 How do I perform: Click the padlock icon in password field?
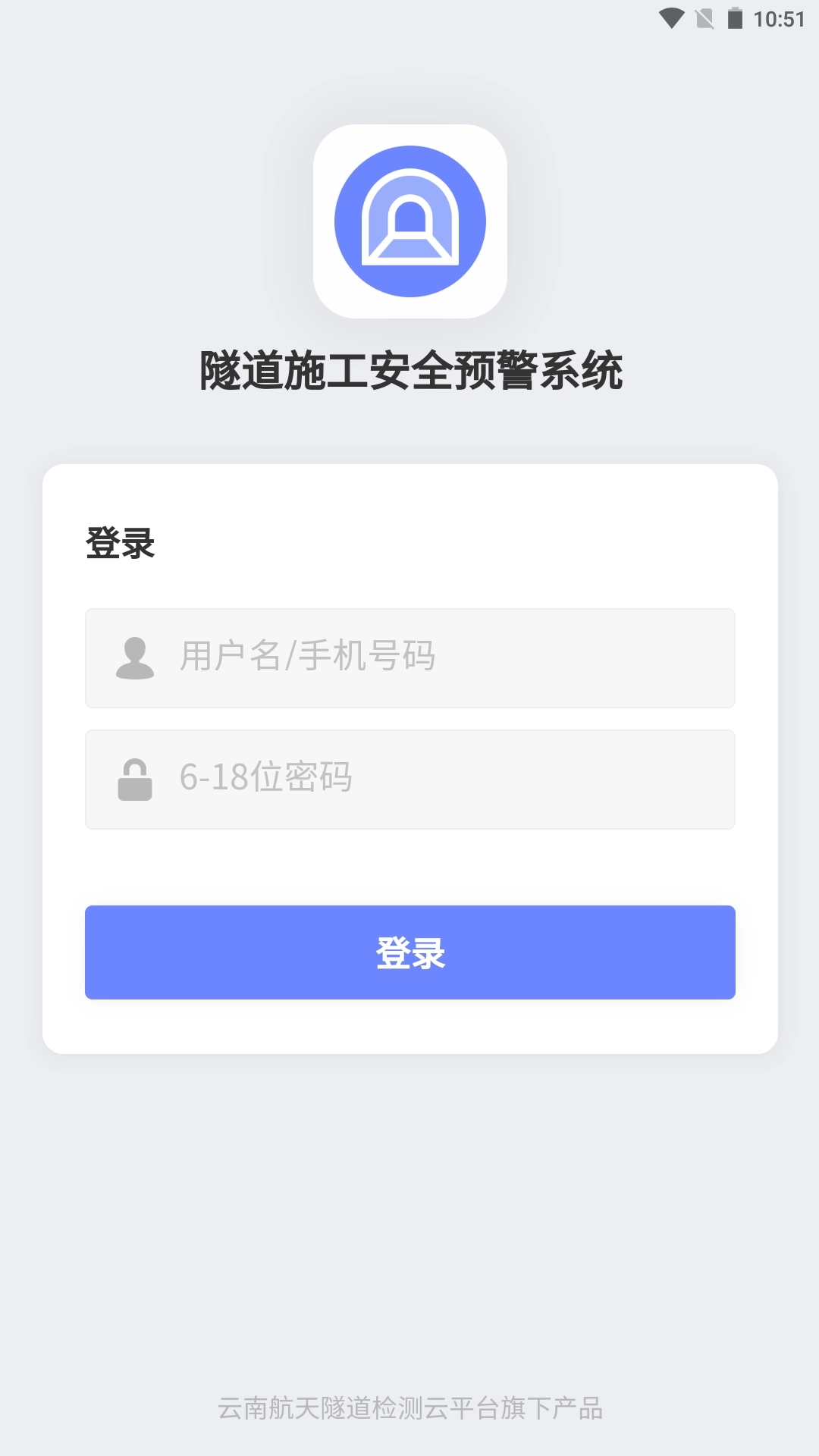click(x=135, y=780)
